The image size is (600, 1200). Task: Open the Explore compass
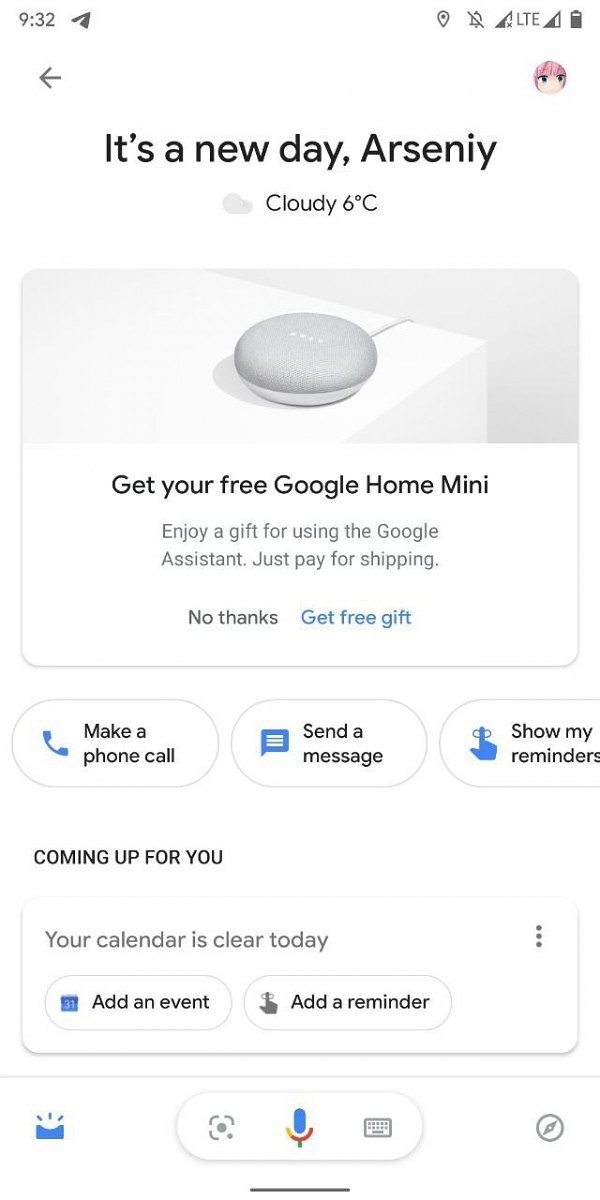[550, 1128]
